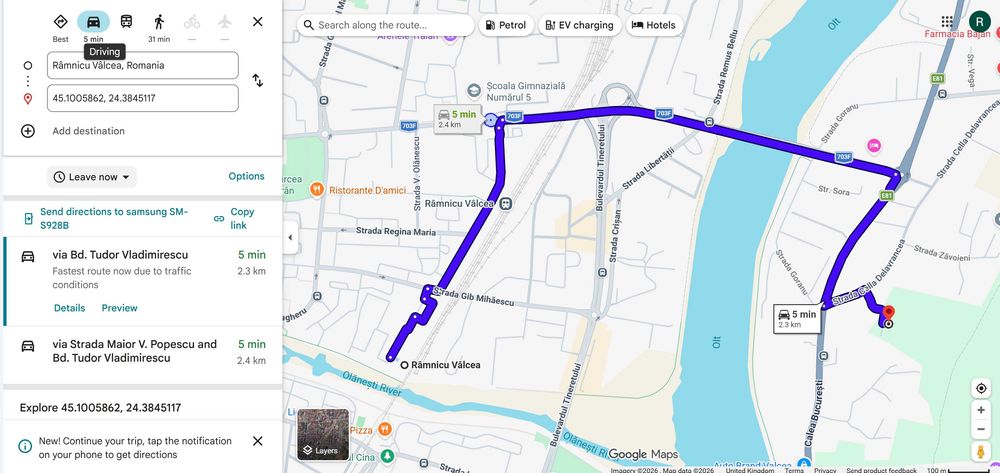Viewport: 1000px width, 473px height.
Task: Open route Options
Action: pos(246,176)
